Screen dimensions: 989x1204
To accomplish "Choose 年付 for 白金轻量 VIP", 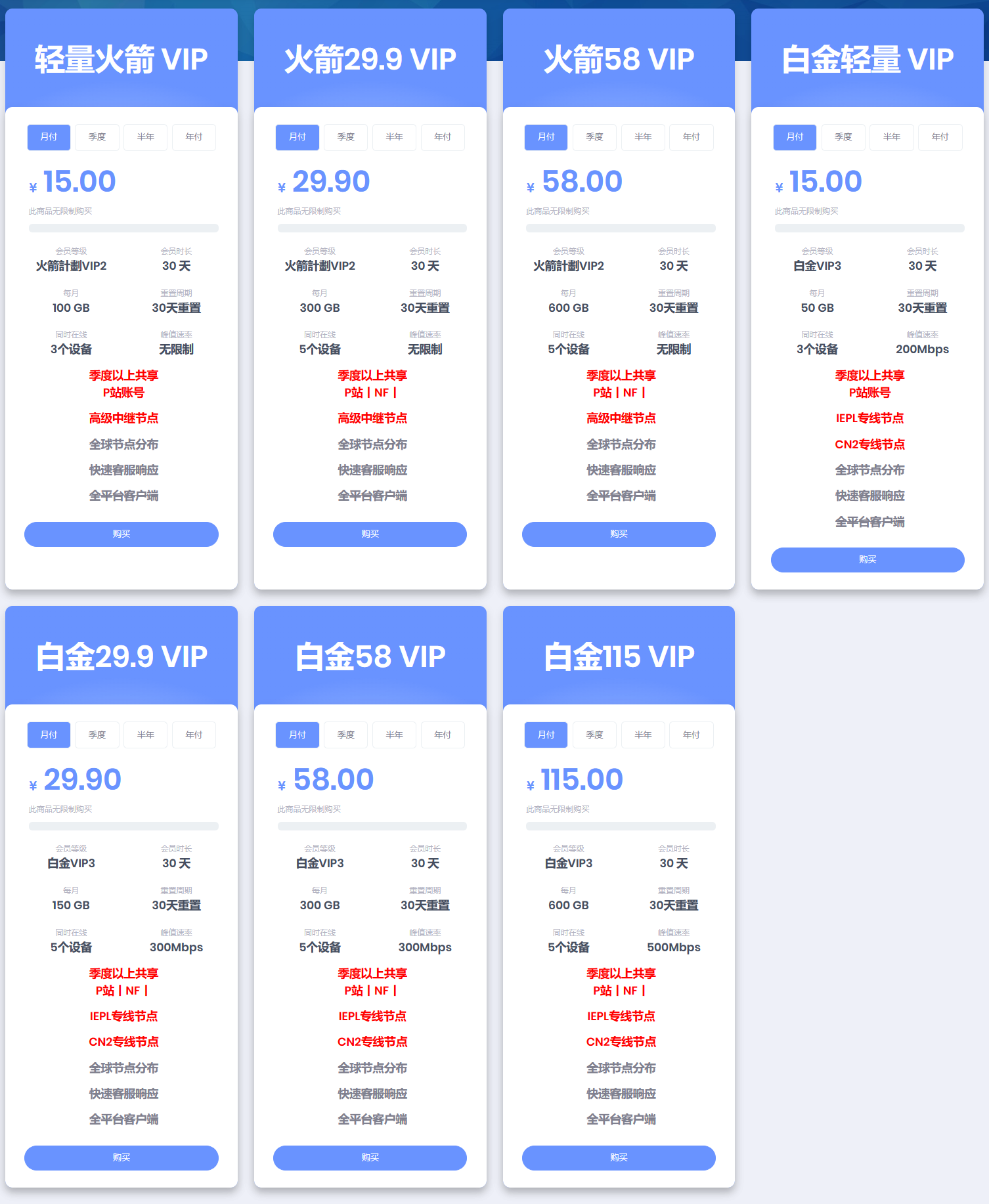I will 940,137.
